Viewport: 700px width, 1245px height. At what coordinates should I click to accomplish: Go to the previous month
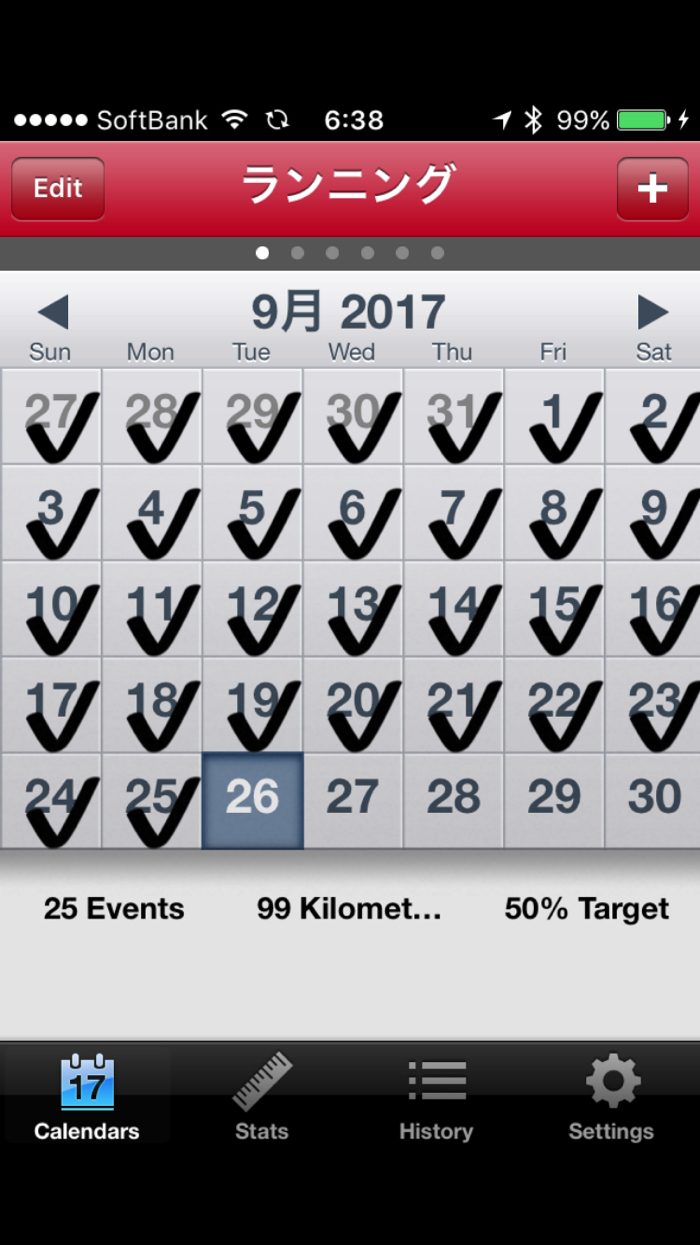click(52, 313)
